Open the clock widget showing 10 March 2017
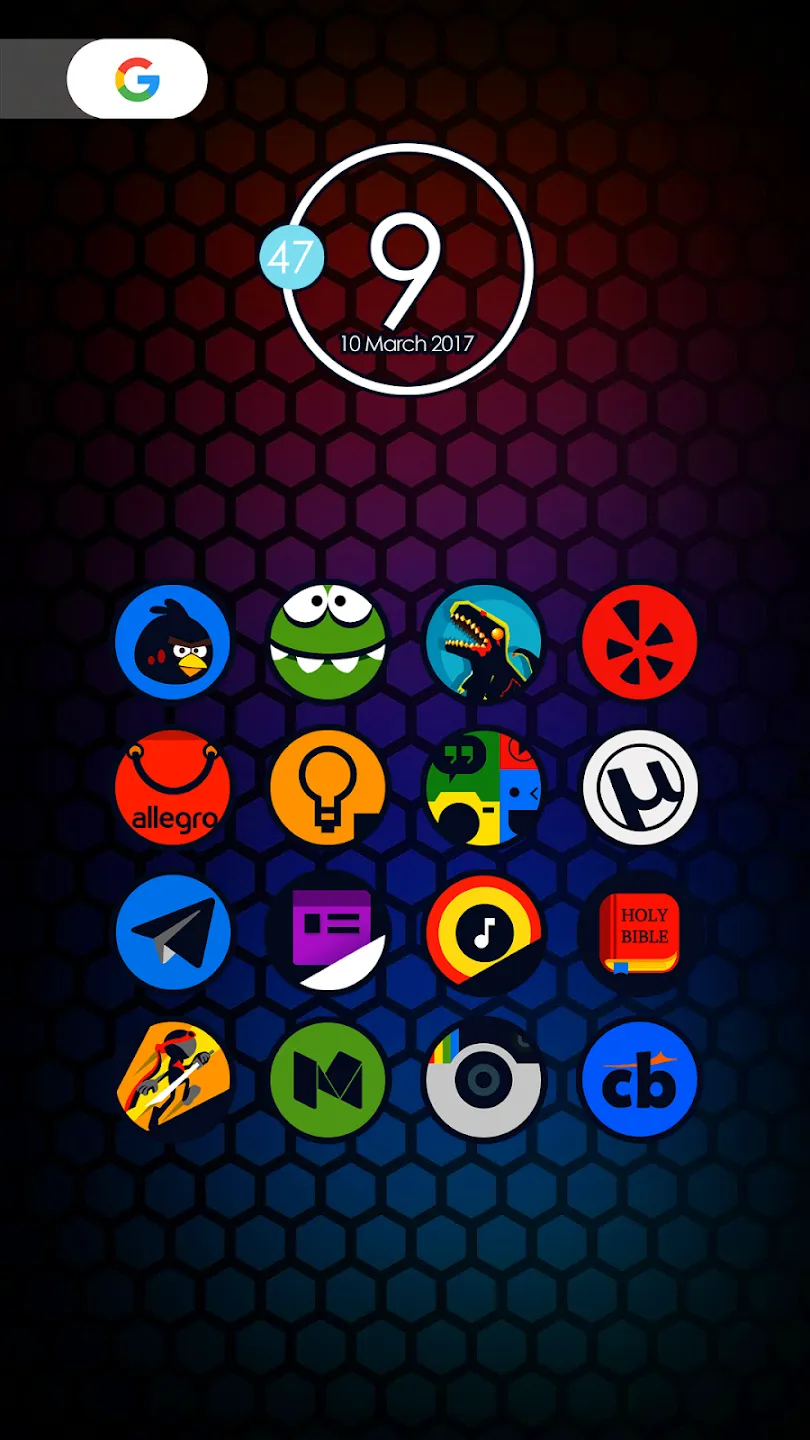This screenshot has height=1440, width=810. click(x=406, y=269)
